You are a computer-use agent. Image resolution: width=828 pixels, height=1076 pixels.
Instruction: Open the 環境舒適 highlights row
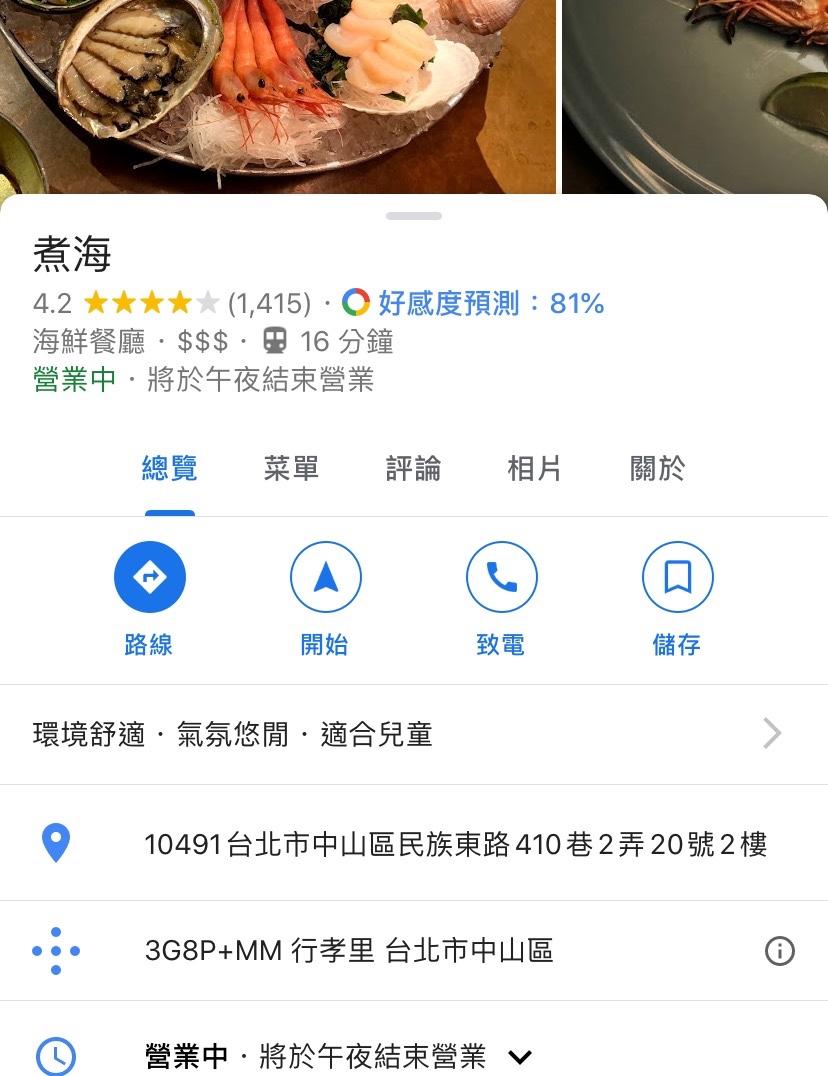[400, 735]
